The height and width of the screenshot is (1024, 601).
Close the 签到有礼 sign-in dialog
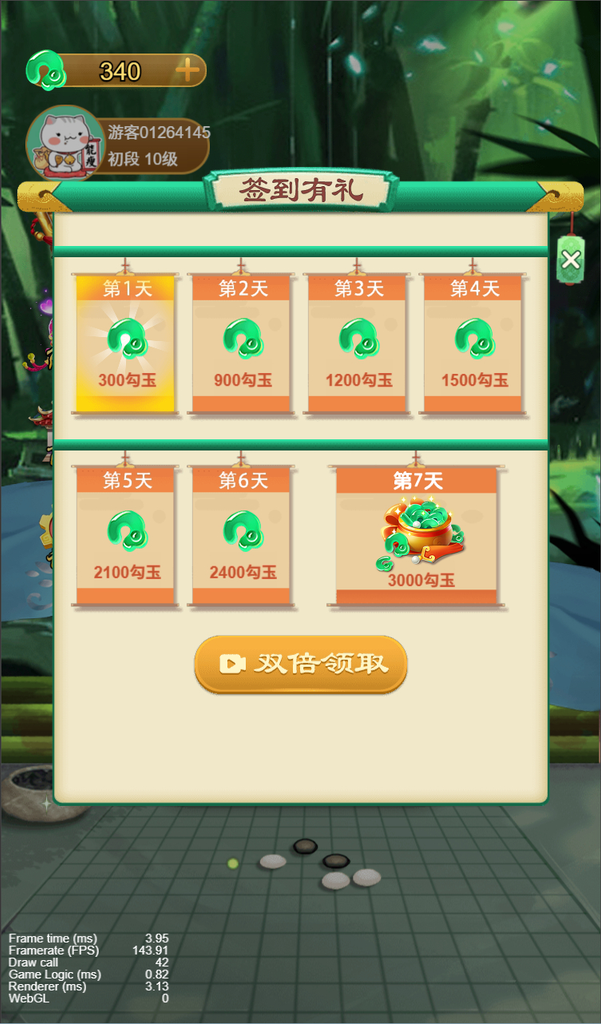(570, 260)
